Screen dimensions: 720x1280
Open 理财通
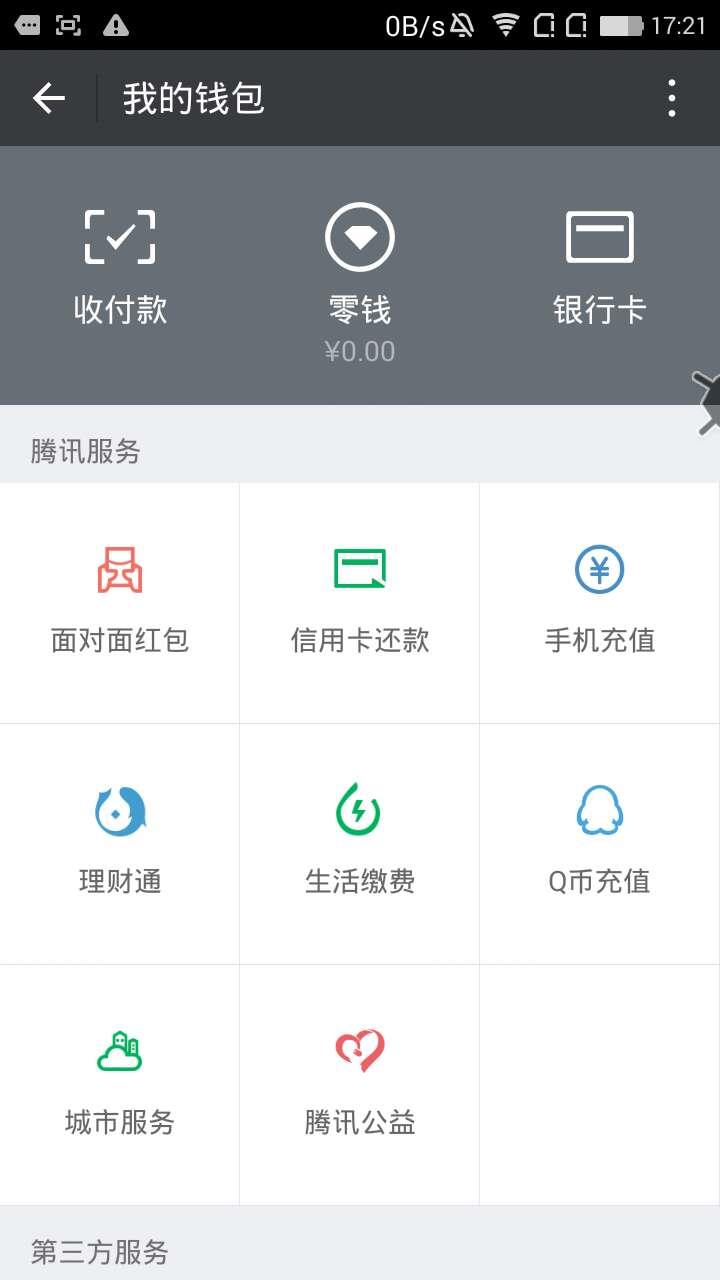(x=120, y=844)
